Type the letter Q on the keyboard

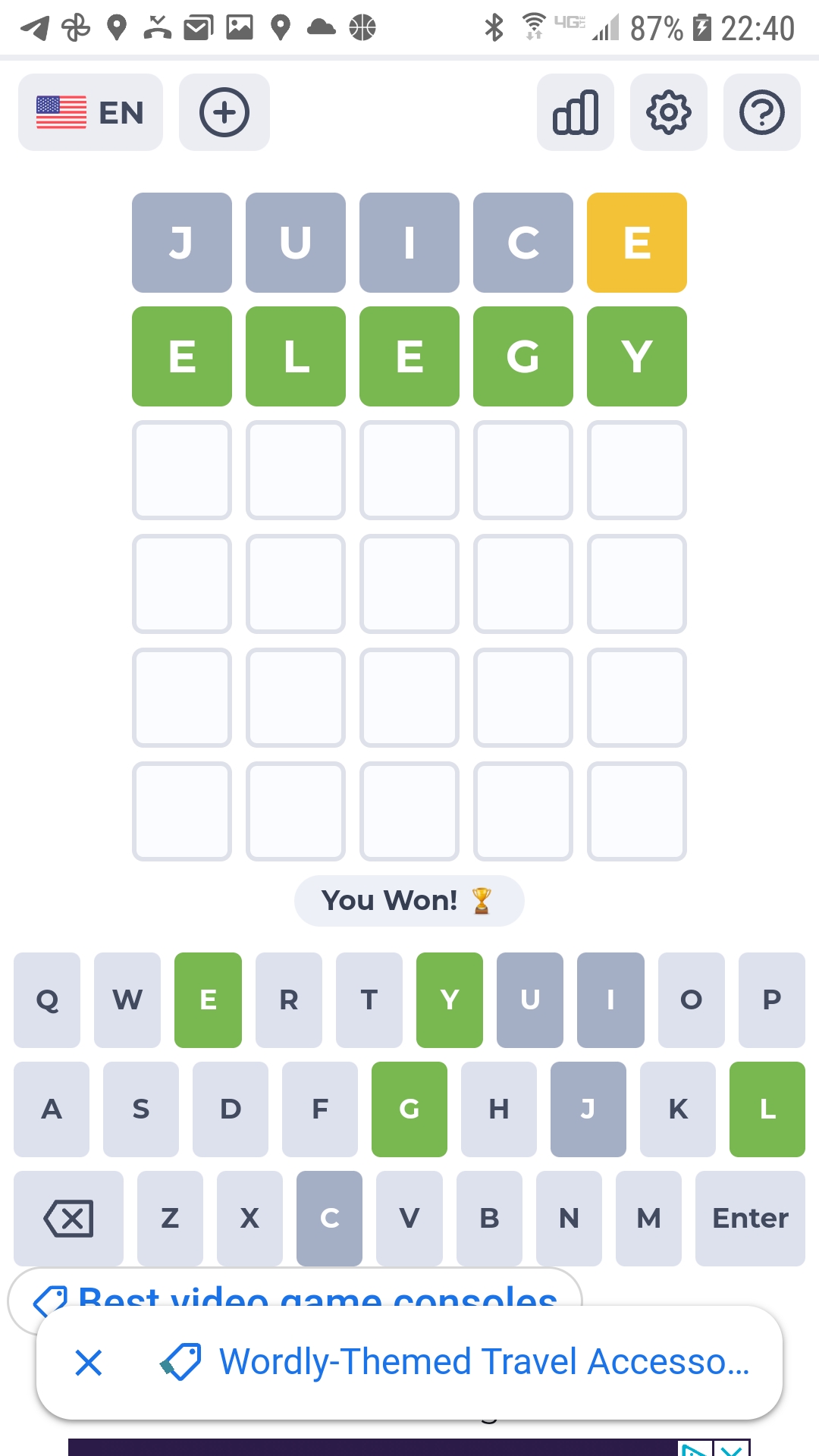pos(47,999)
